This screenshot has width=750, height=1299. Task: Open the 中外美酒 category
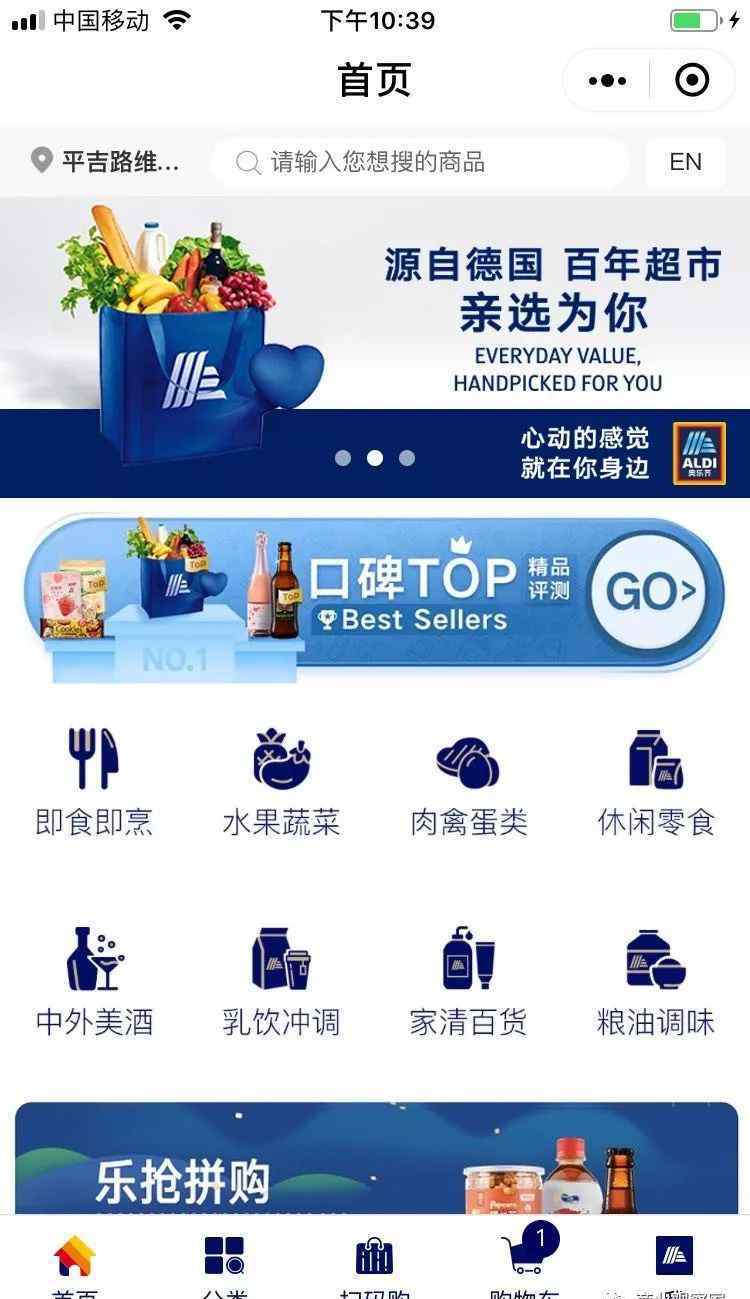(x=94, y=982)
